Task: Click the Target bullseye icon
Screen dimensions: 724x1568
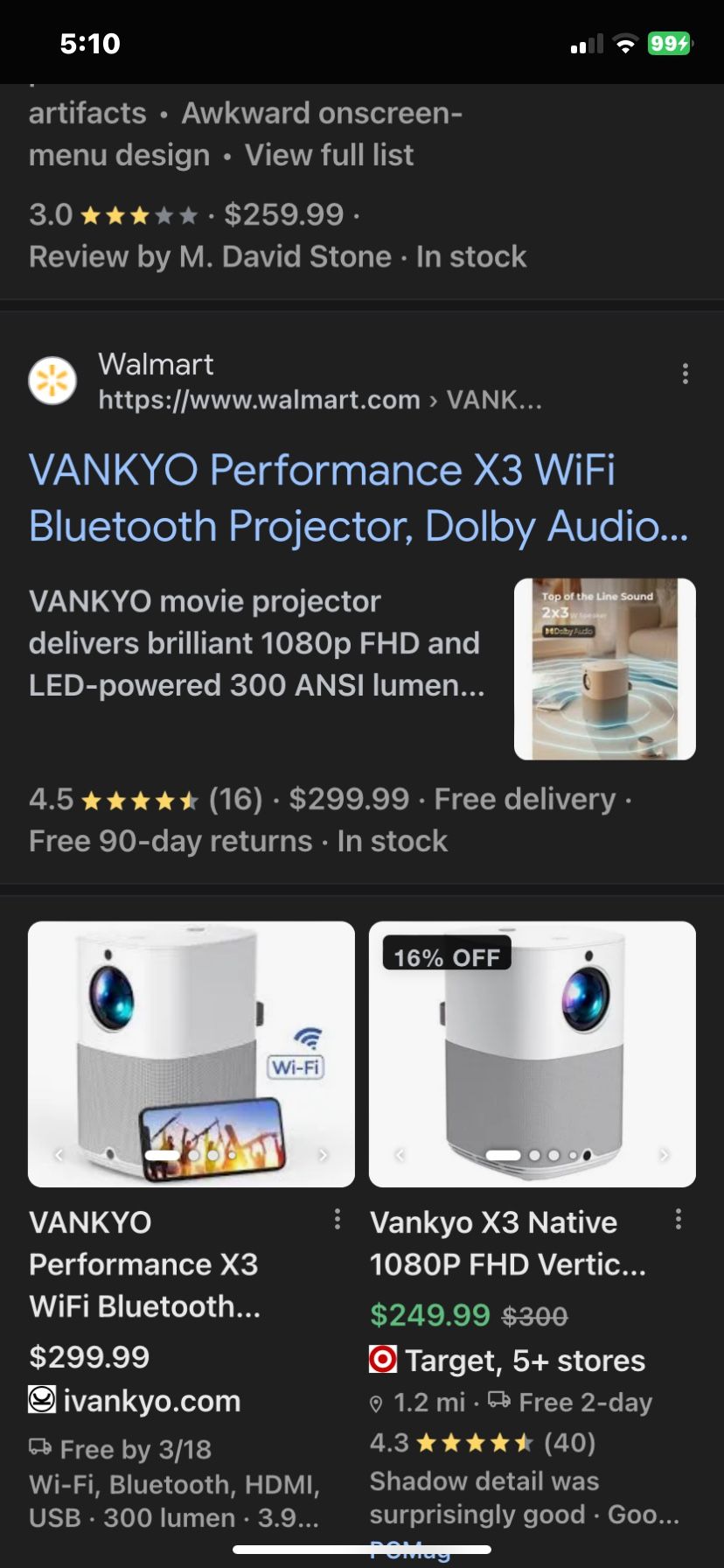Action: click(382, 1360)
